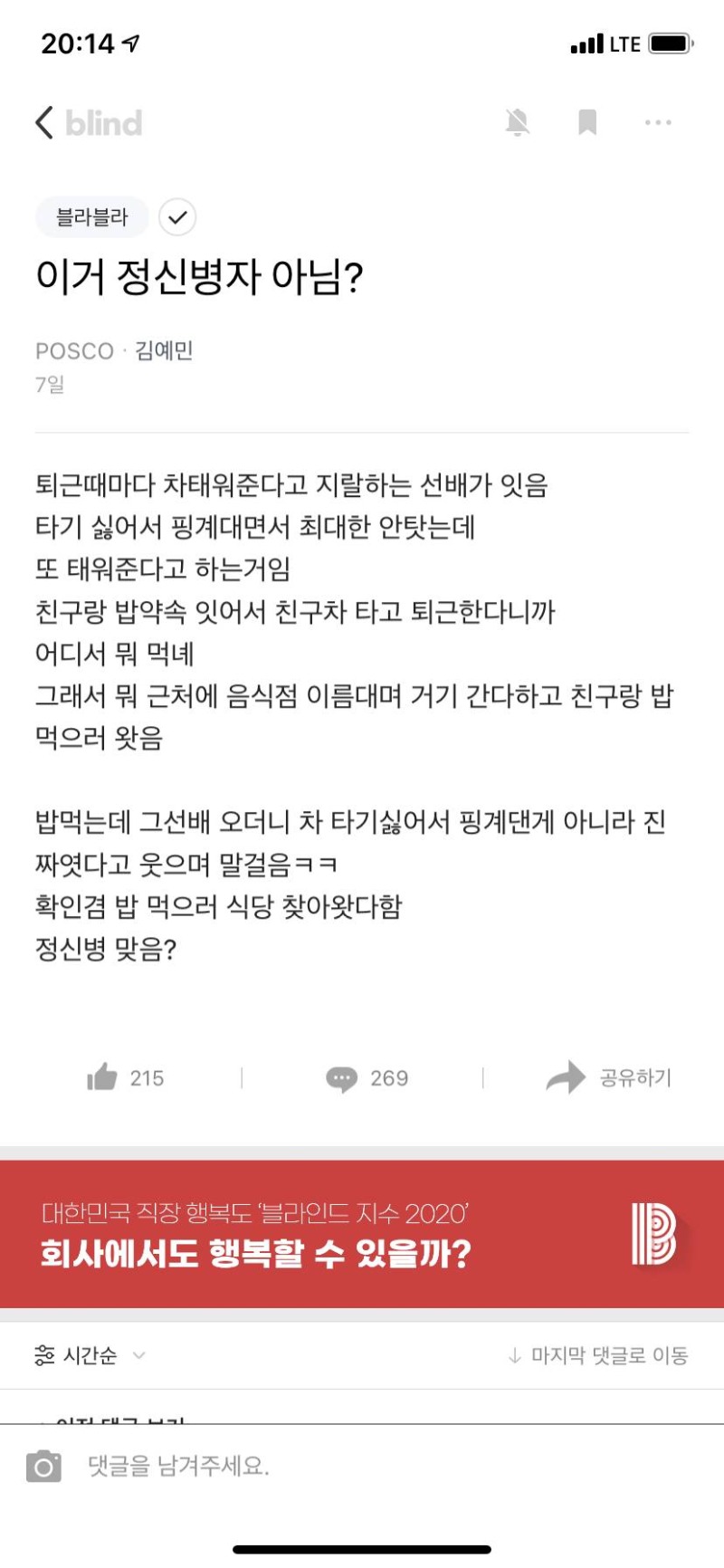
Task: Go back with the arrow next to blind
Action: coord(45,122)
